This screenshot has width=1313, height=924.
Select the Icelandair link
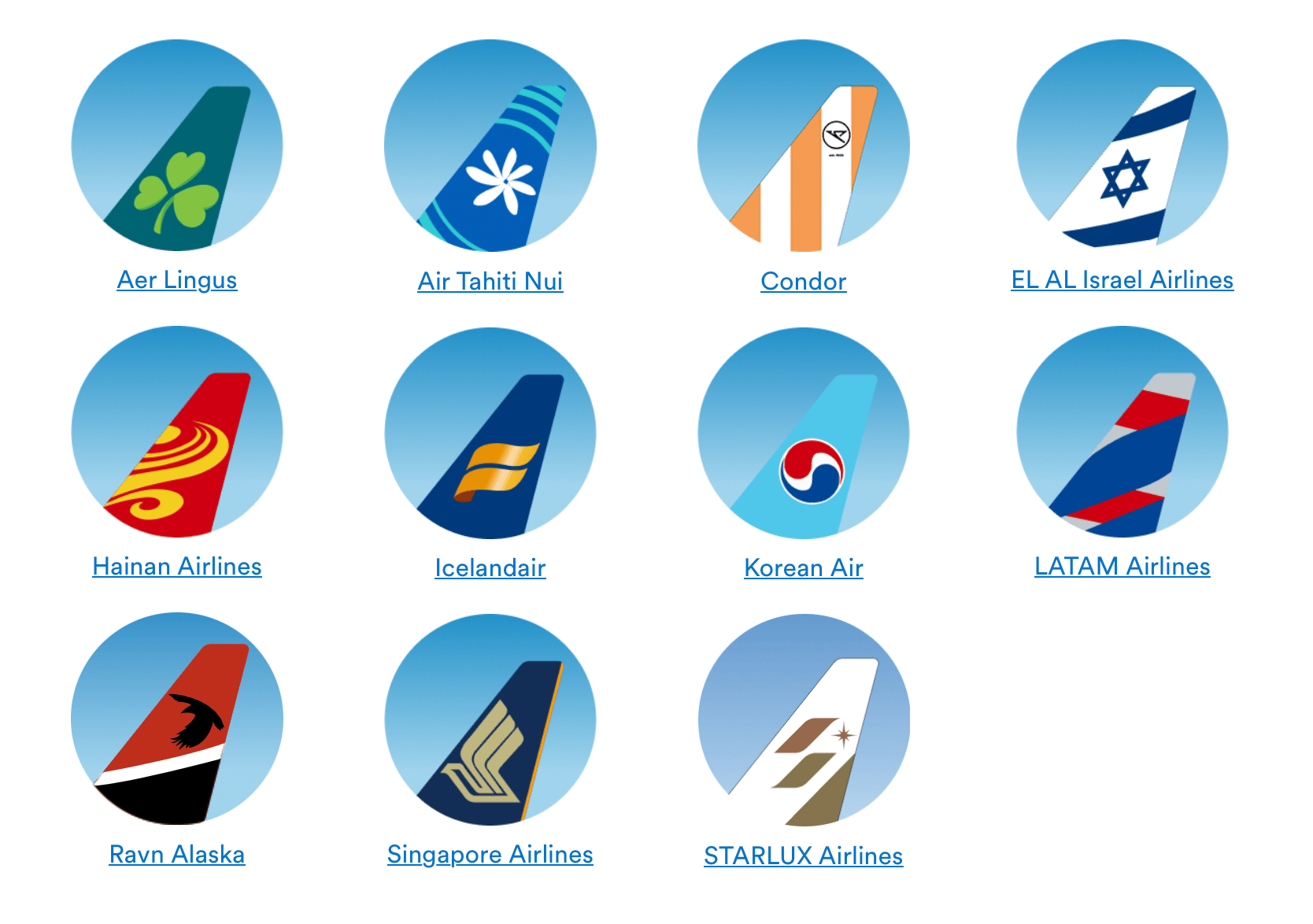490,567
